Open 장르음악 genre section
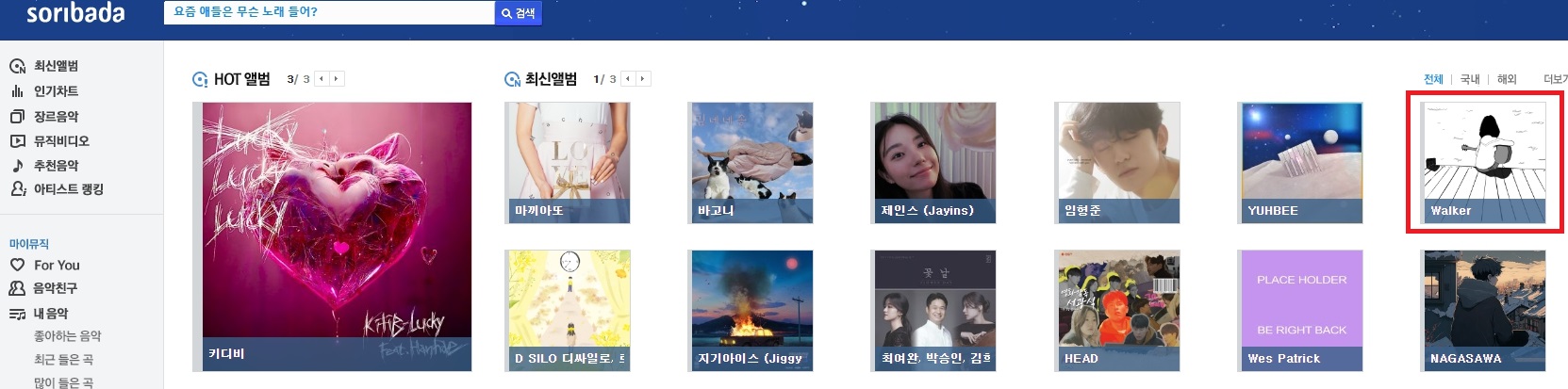The height and width of the screenshot is (389, 1568). tap(56, 117)
